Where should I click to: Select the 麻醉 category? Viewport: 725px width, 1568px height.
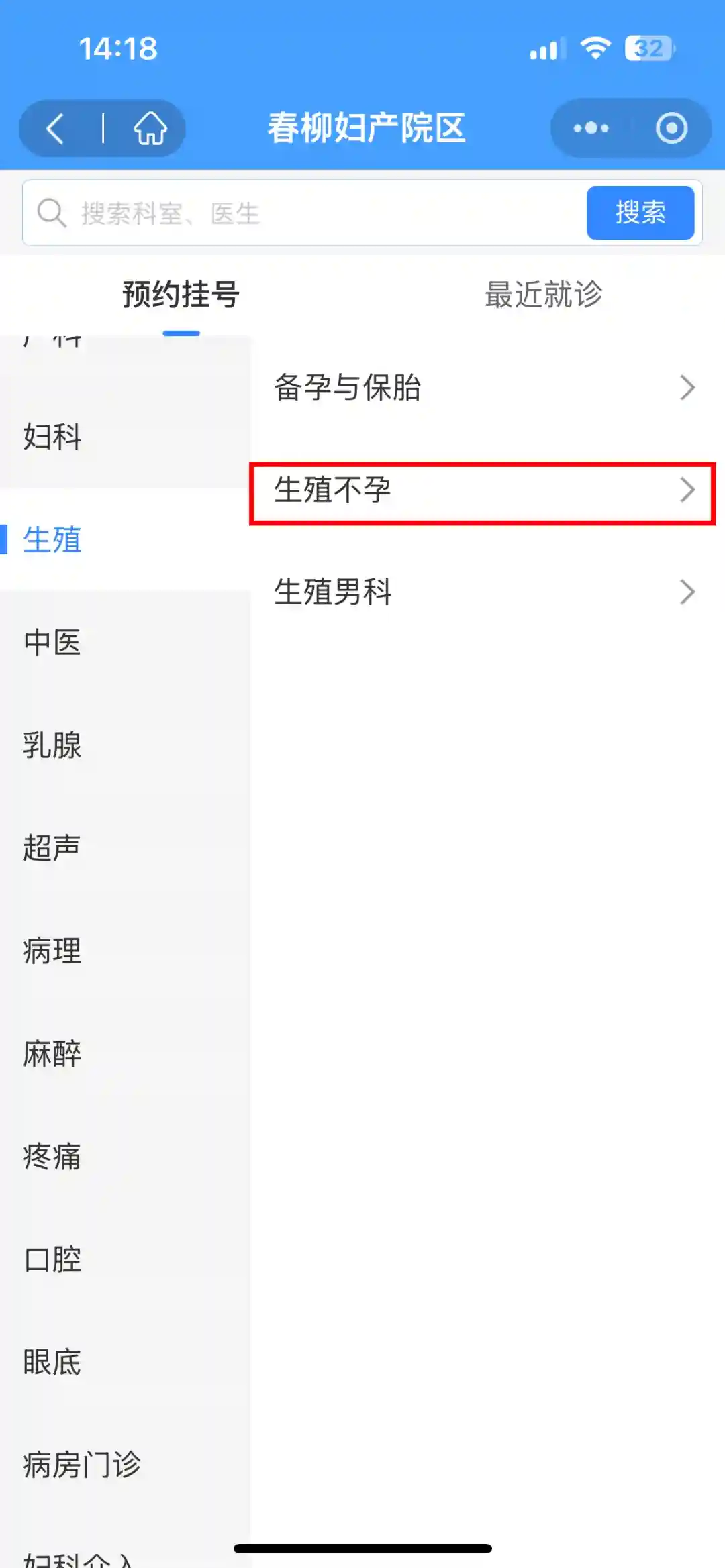point(52,1054)
